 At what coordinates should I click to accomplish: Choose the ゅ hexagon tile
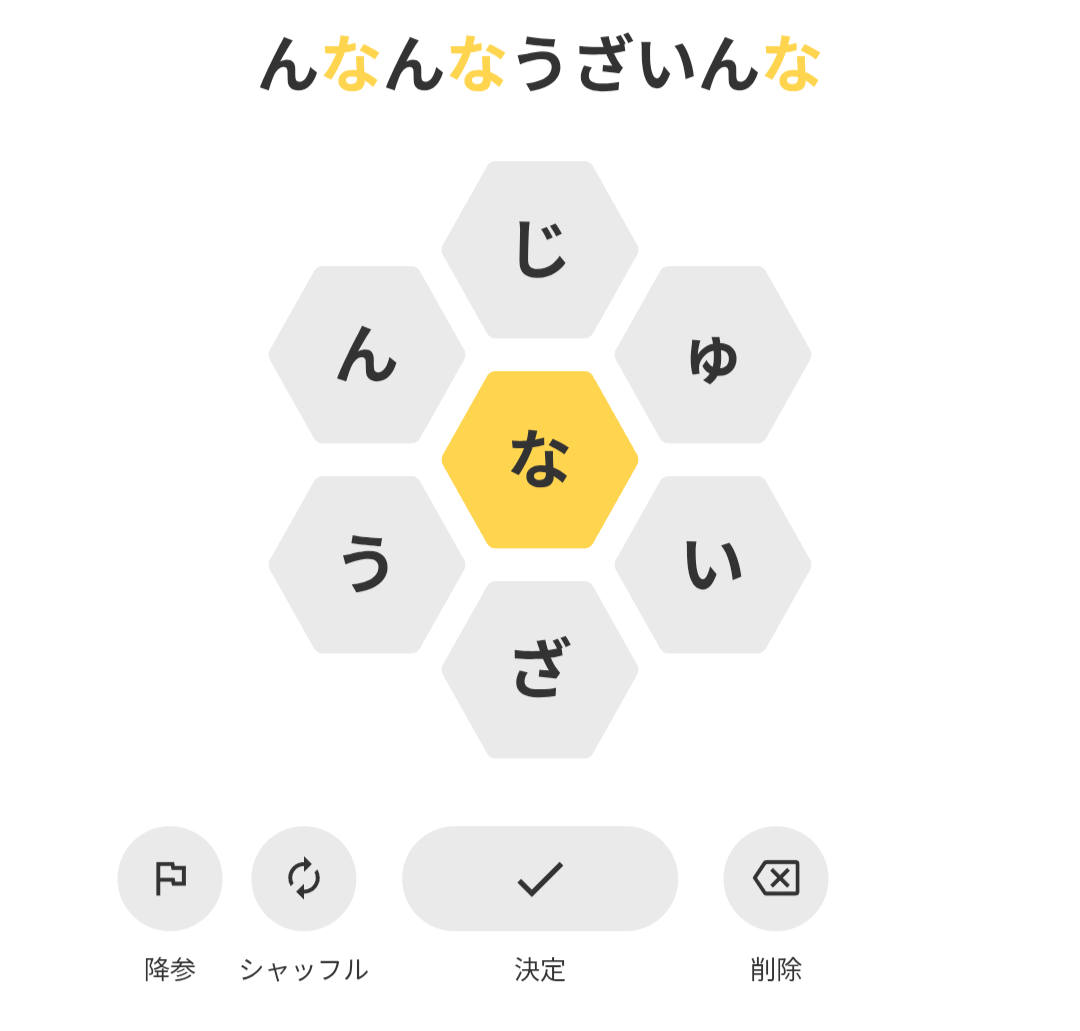(713, 355)
